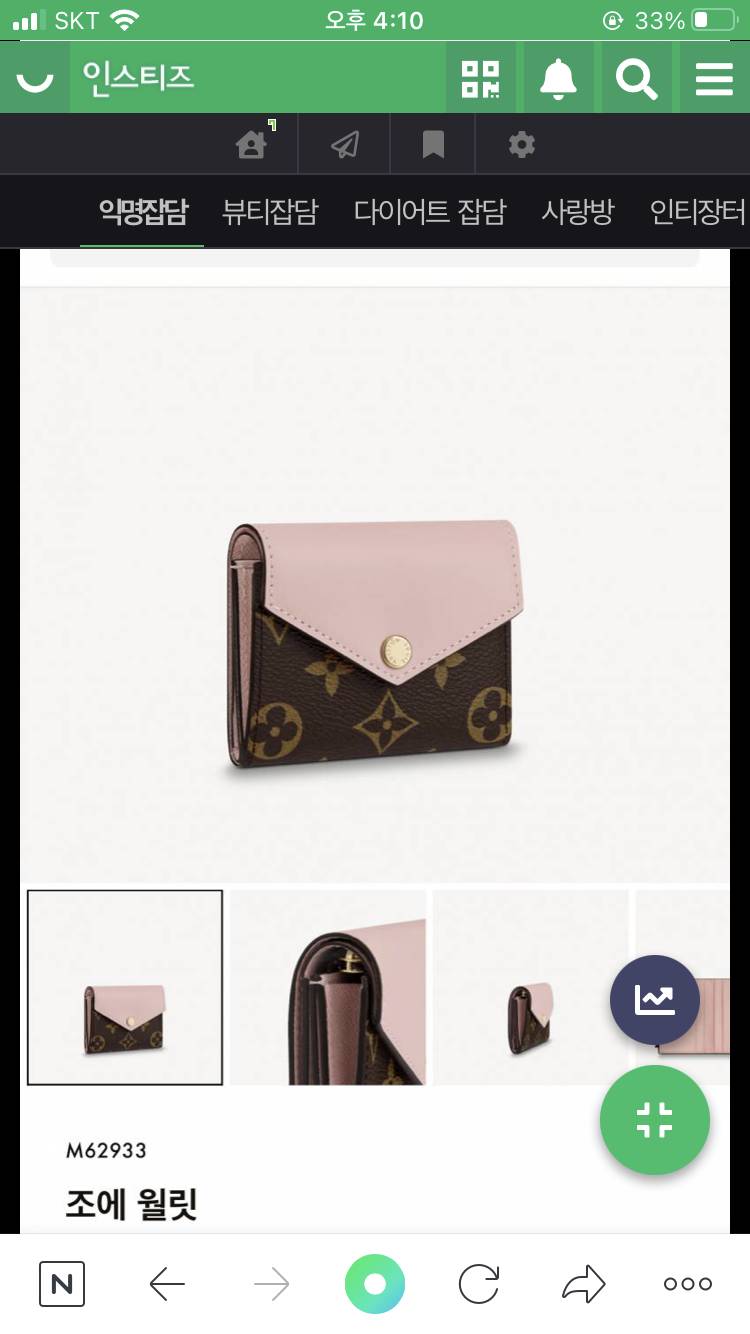Screen dimensions: 750x1334
Task: Tap the trending chart floating button
Action: click(x=655, y=1000)
